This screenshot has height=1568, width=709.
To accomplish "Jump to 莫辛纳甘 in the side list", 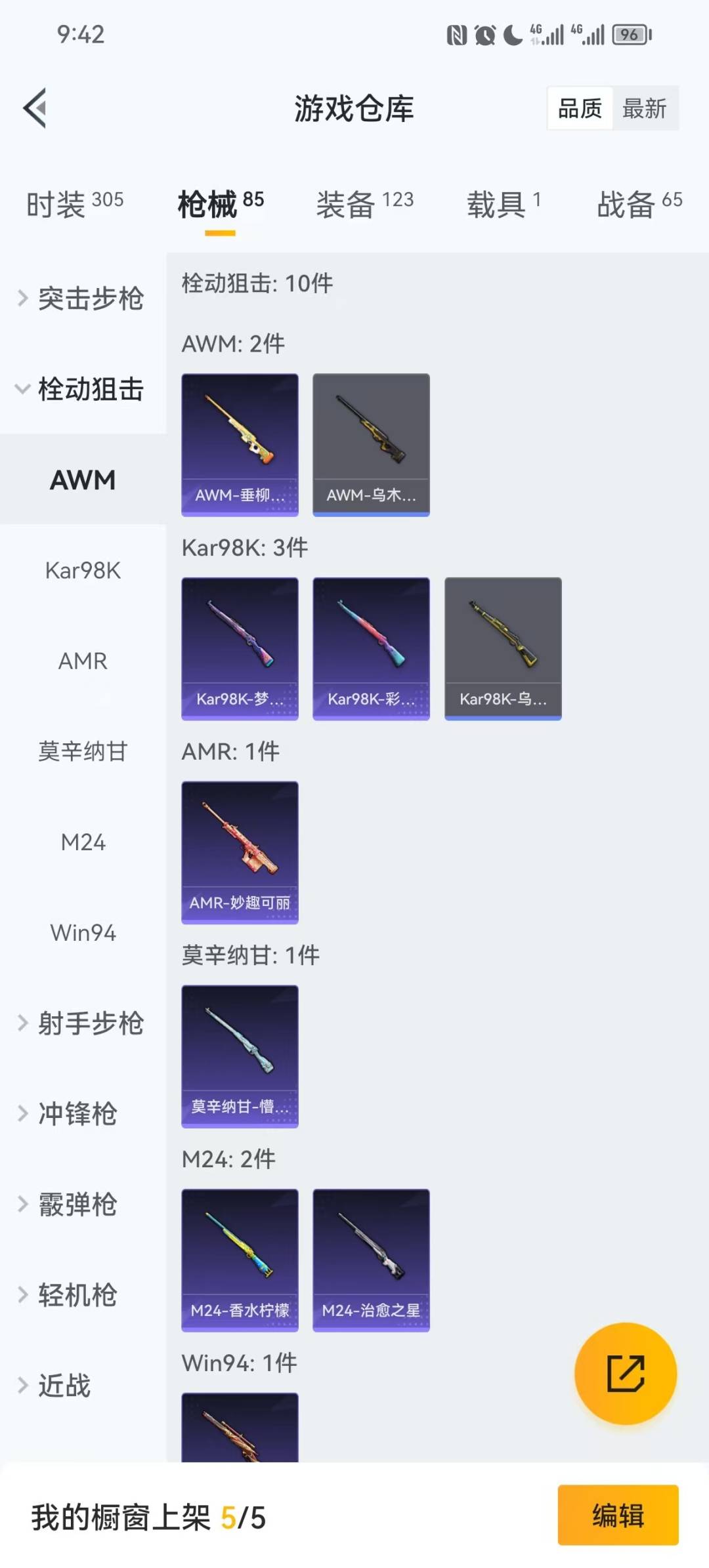I will (x=83, y=751).
